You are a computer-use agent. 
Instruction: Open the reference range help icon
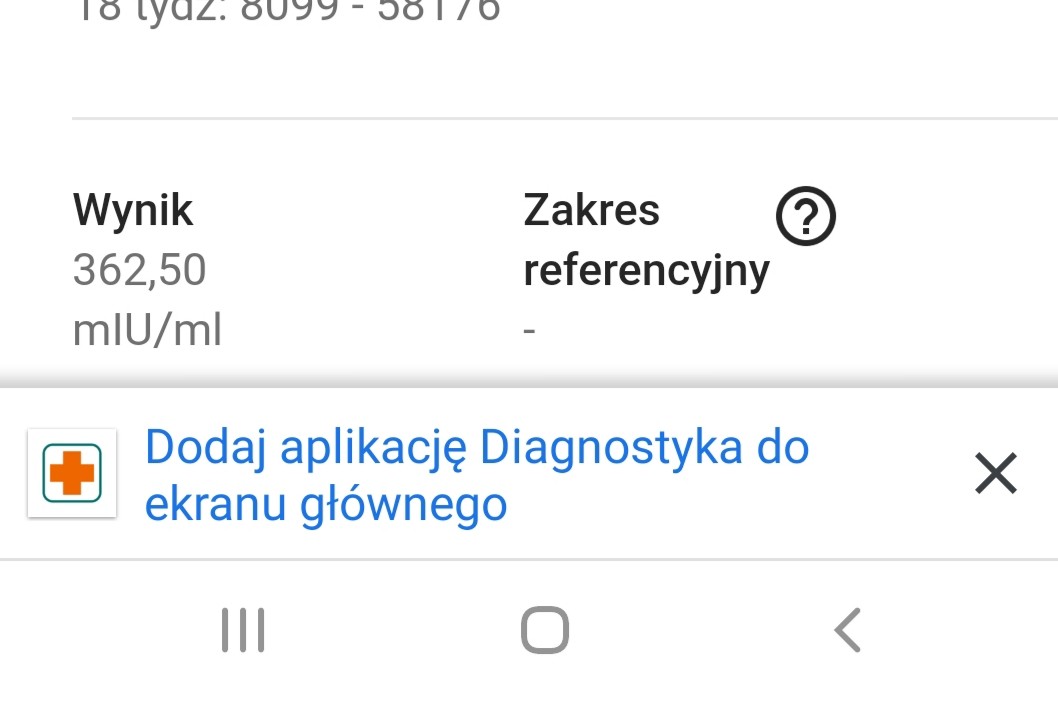click(805, 217)
